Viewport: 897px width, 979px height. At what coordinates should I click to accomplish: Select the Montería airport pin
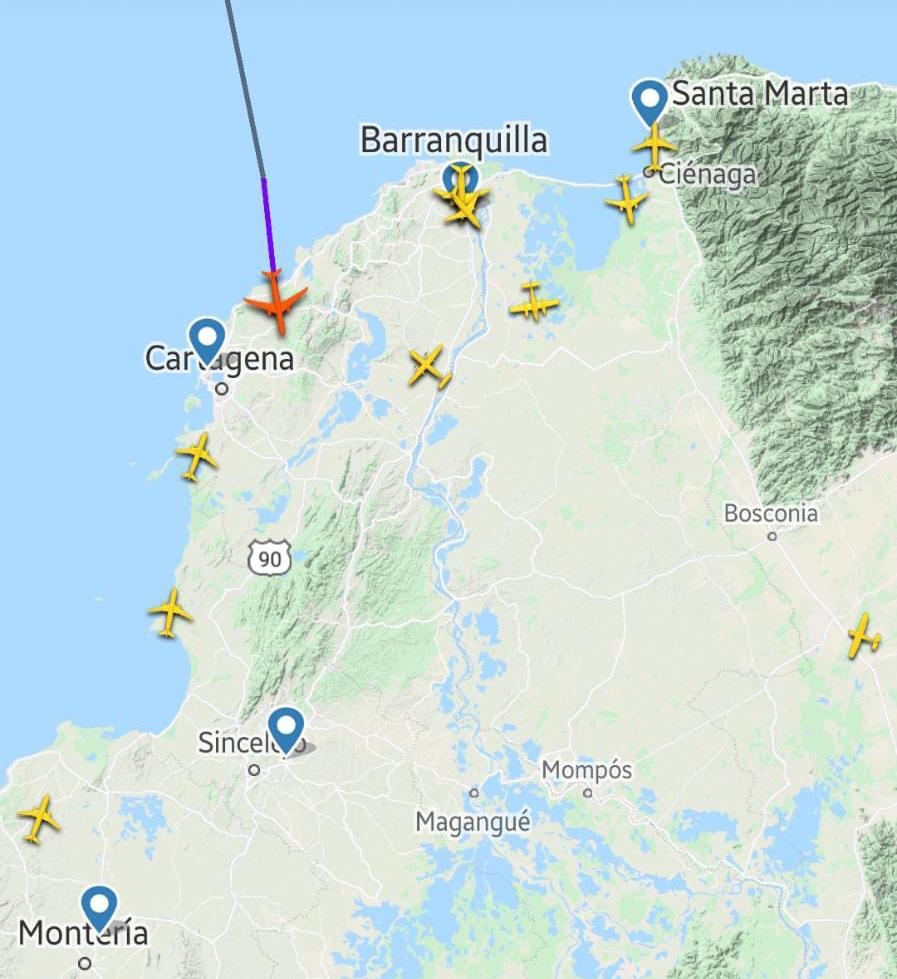click(99, 906)
